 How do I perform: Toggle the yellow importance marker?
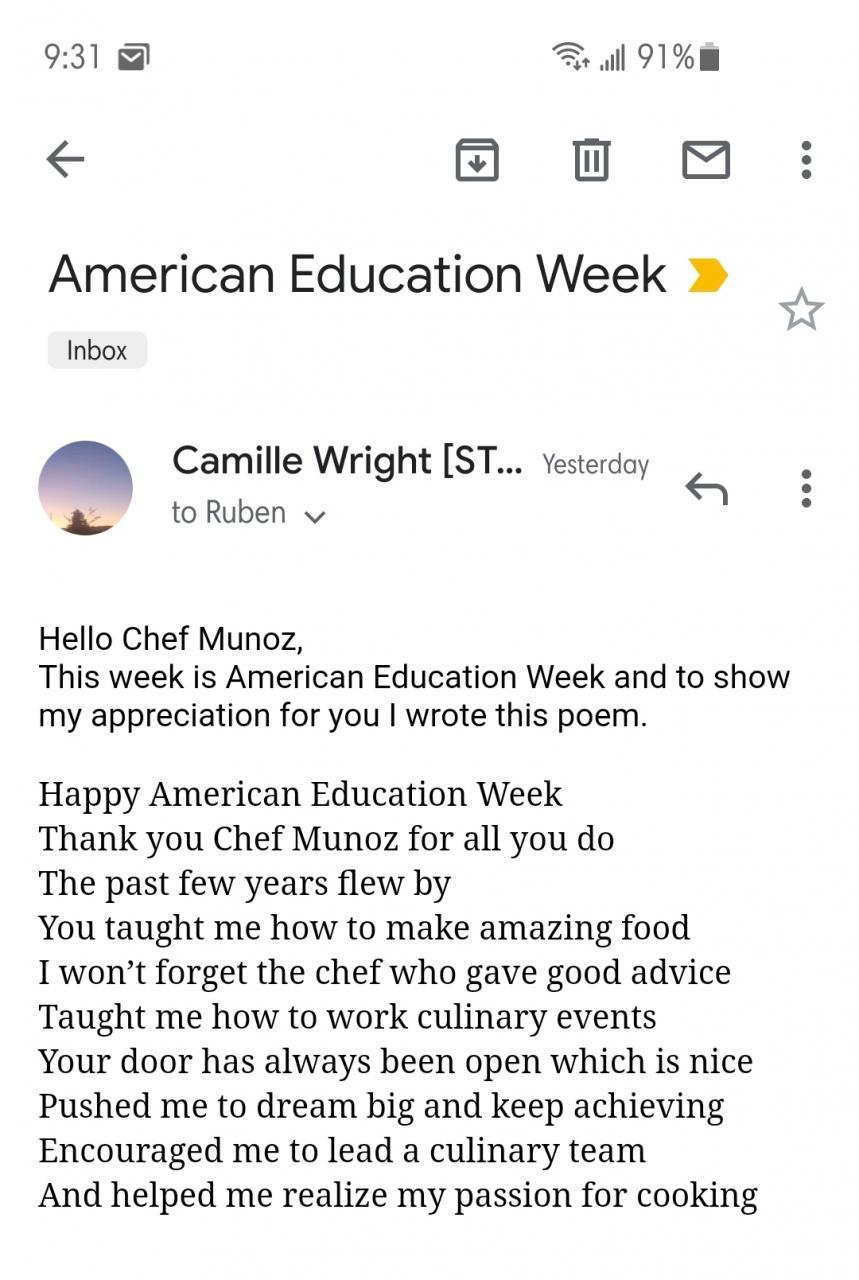pos(708,275)
